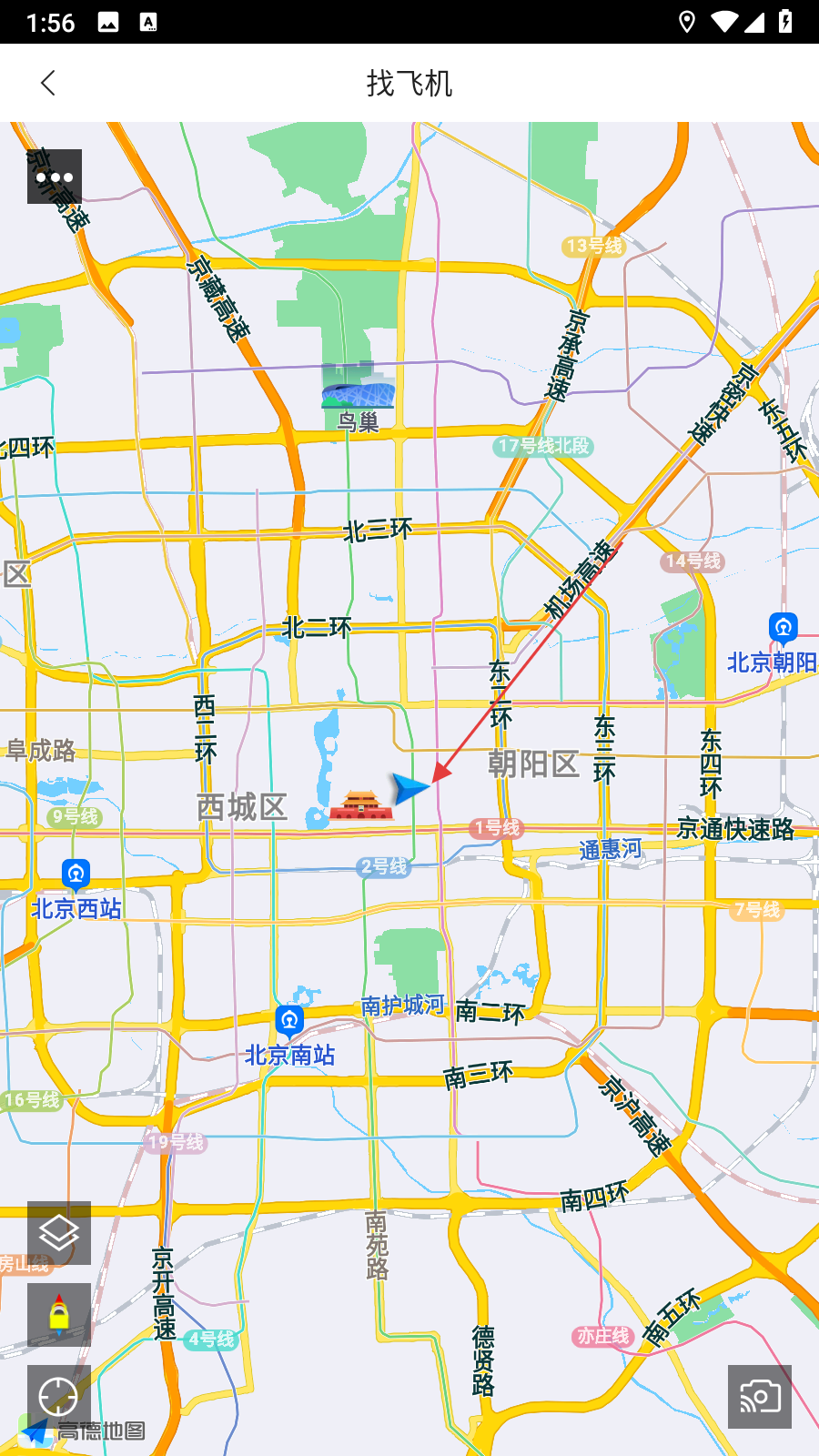
Task: Tap the 北京朝阳 station marker
Action: click(x=784, y=628)
